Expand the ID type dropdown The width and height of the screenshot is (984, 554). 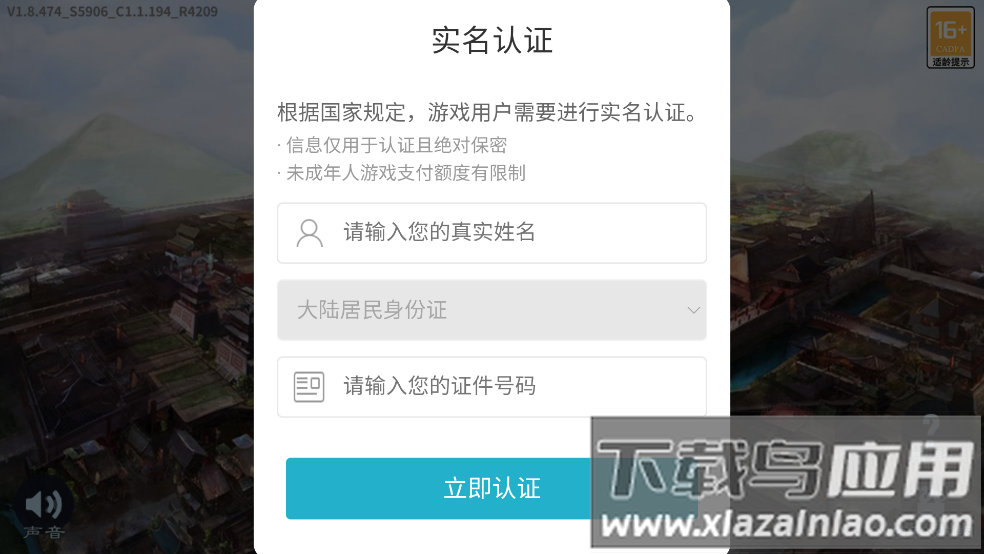[492, 310]
